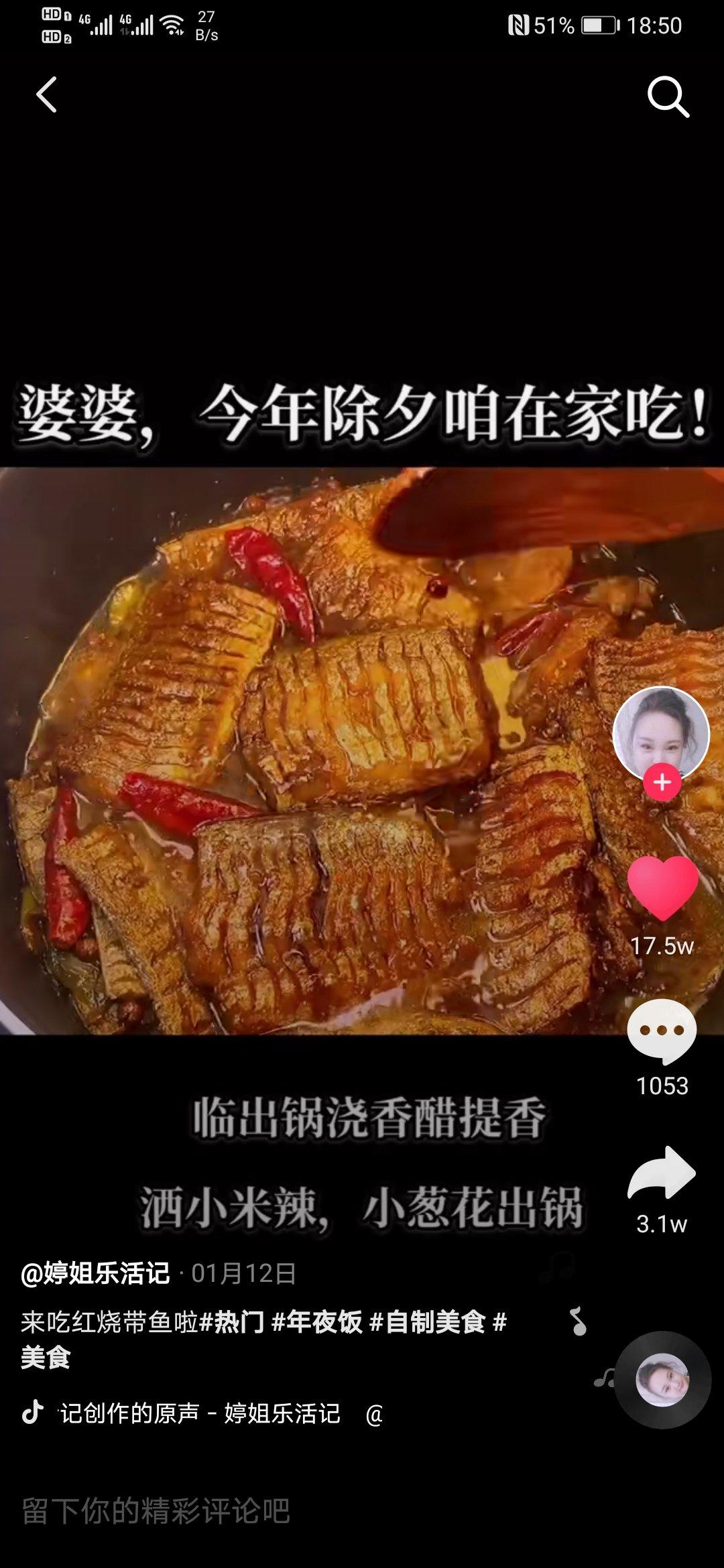Open the @婷姐乐活记 username link

(x=95, y=1273)
